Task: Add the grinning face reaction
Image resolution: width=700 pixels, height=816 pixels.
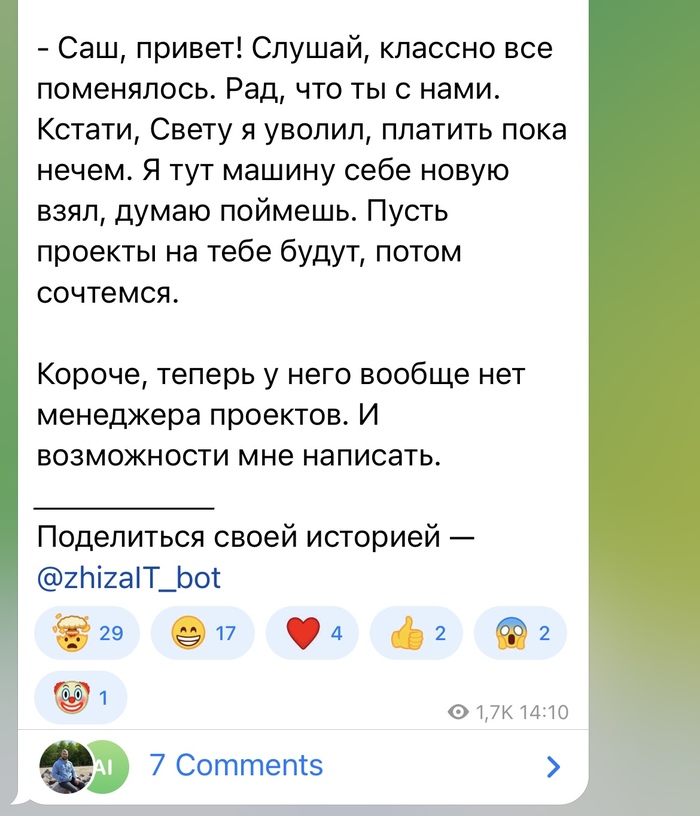Action: 202,633
